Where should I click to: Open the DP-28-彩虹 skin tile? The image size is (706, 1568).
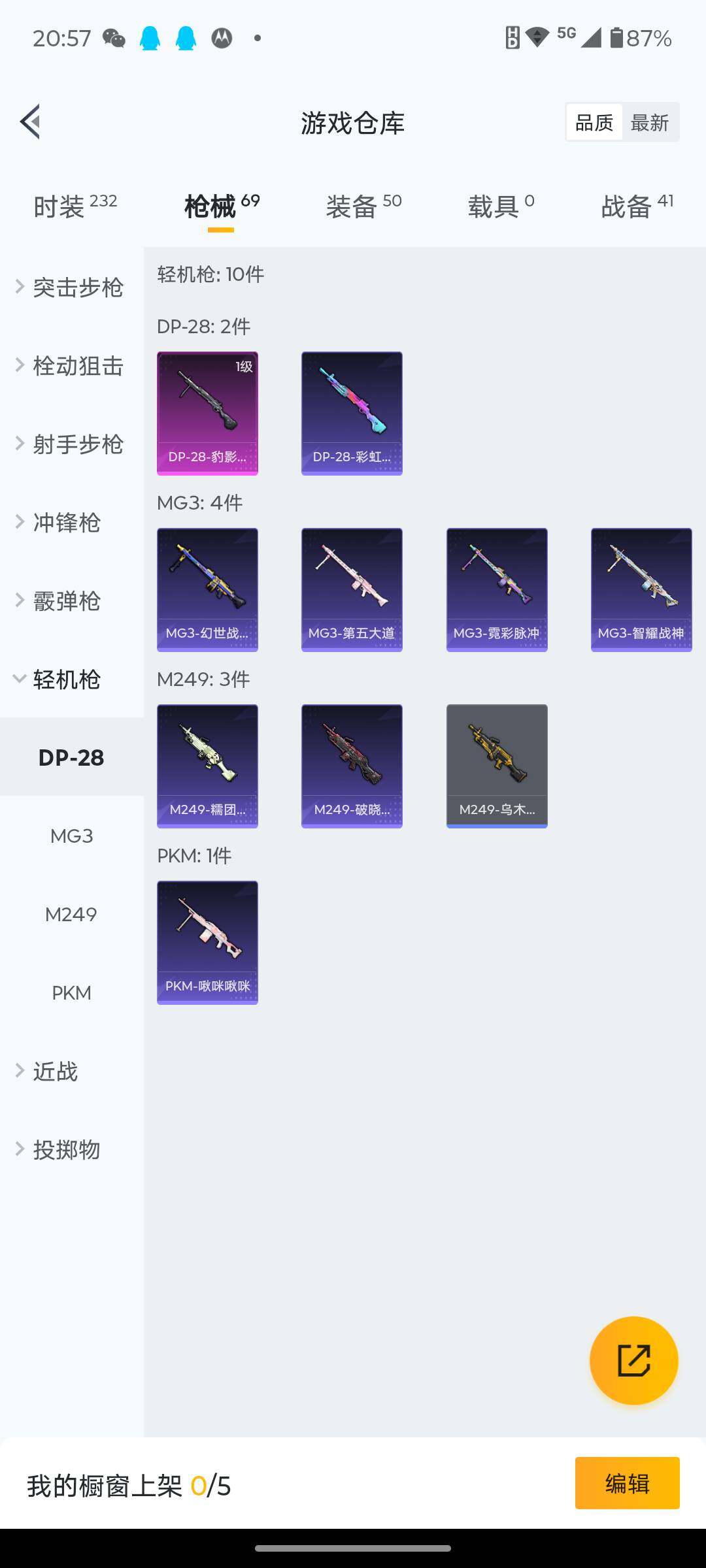pos(352,413)
